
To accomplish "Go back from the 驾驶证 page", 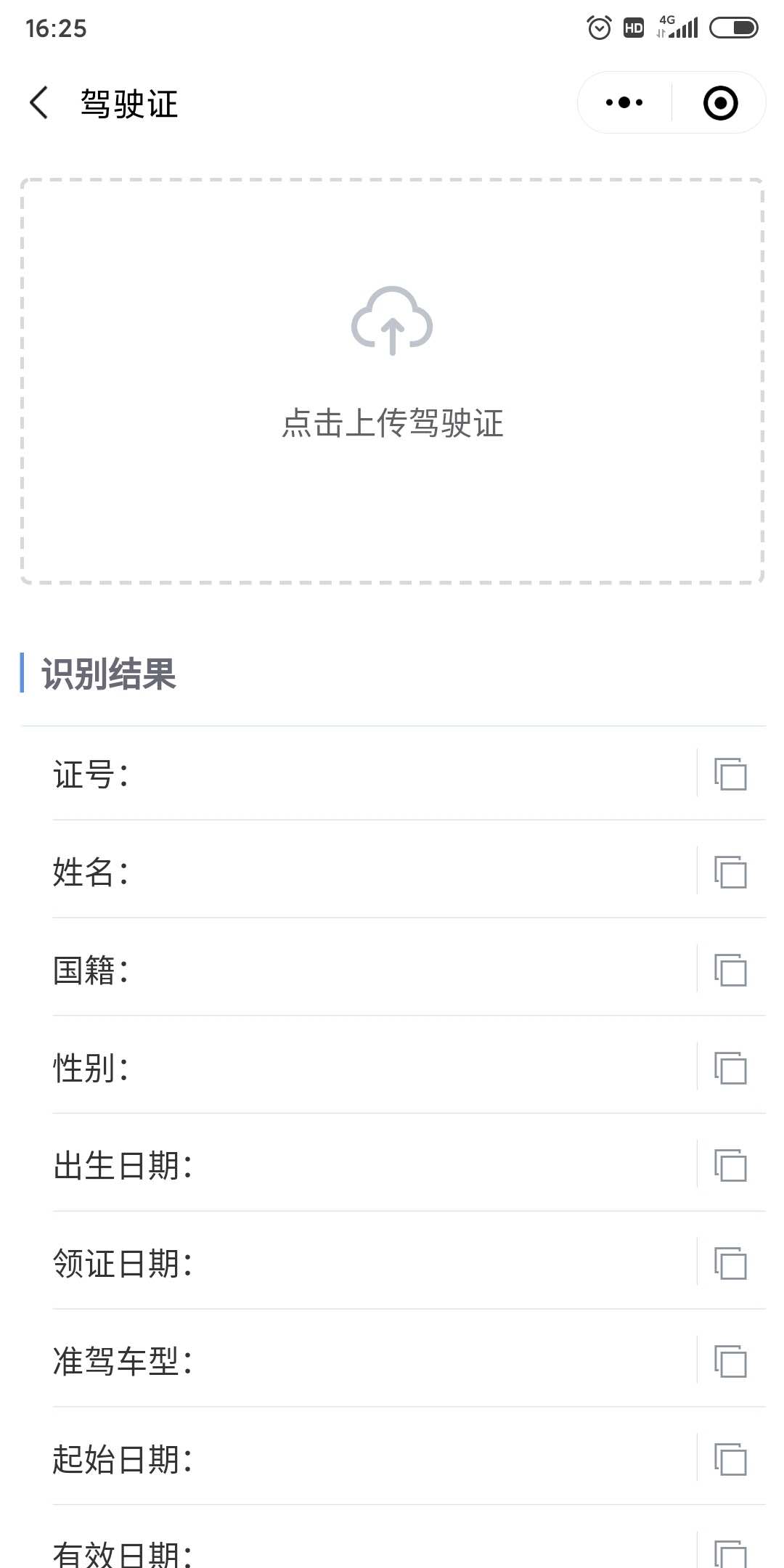I will (x=39, y=102).
